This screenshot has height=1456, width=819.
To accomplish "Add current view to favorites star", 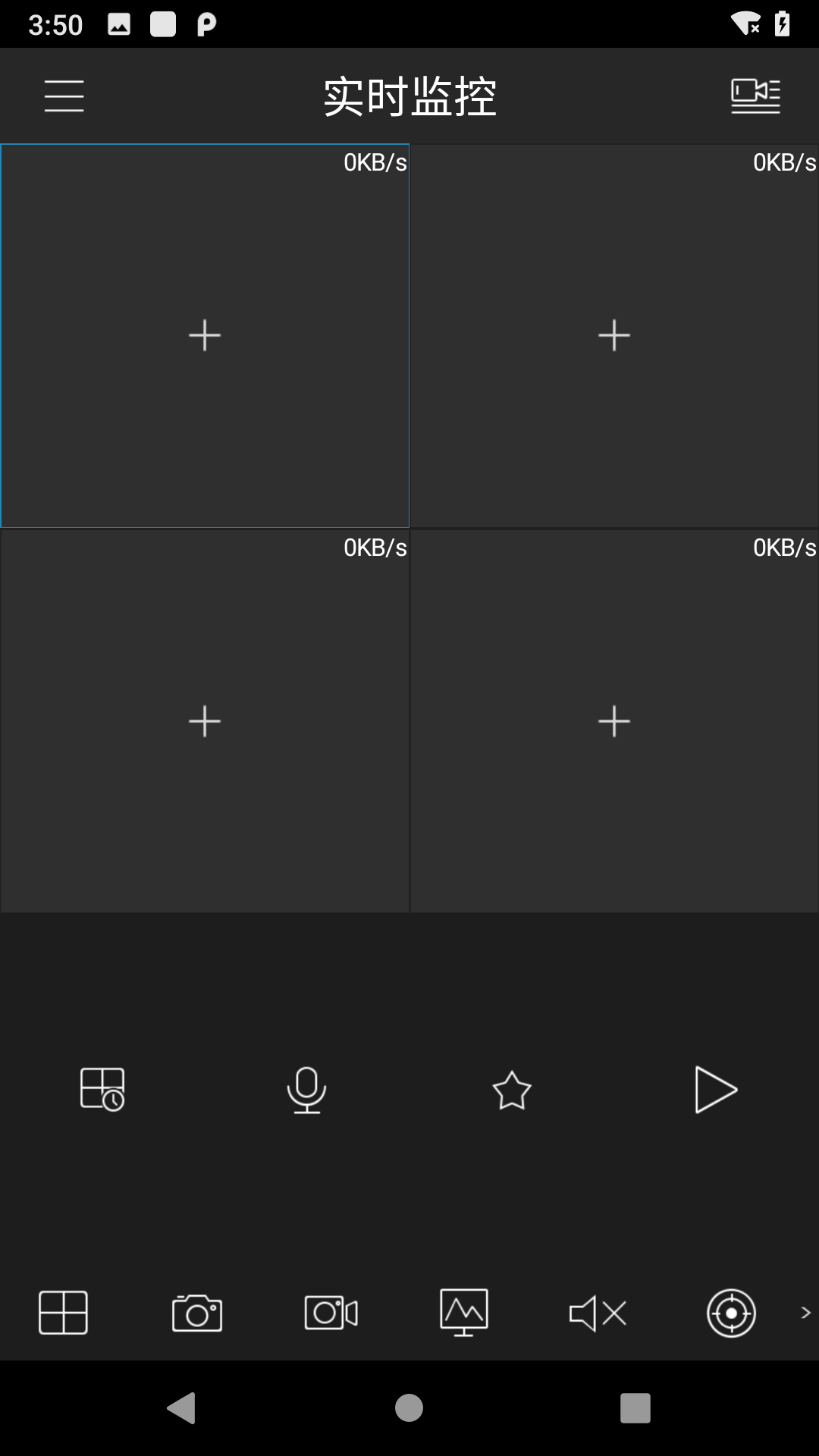I will (512, 1090).
